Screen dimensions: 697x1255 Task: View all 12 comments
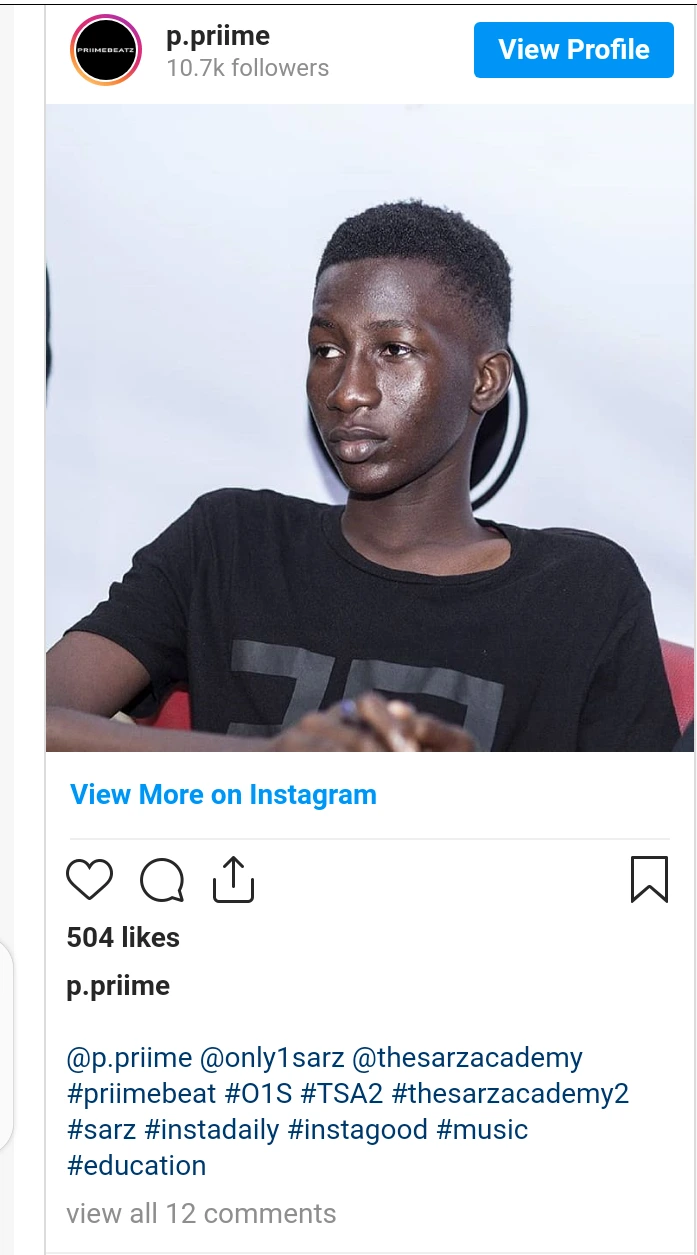(201, 1214)
